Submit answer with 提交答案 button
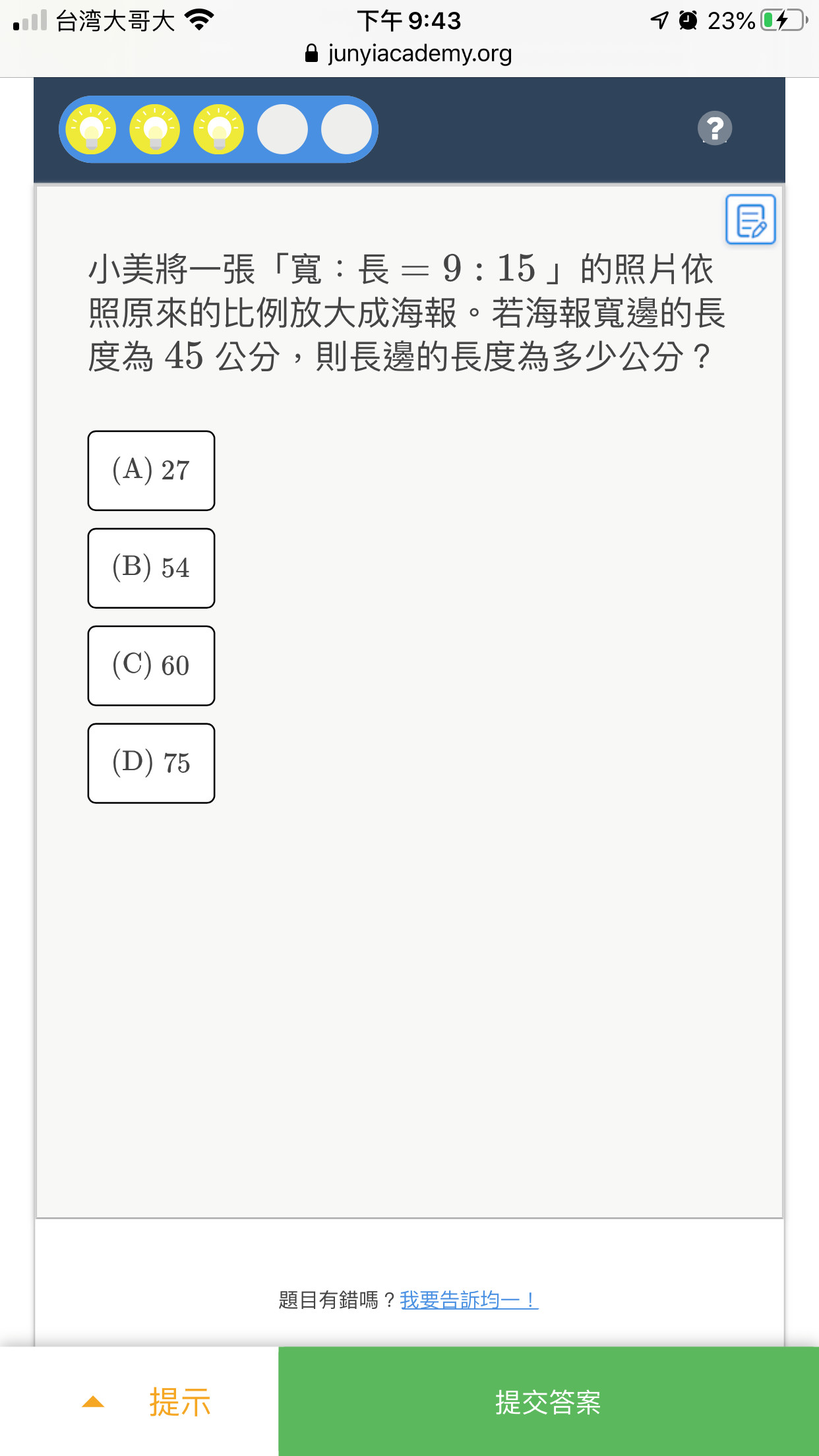The width and height of the screenshot is (819, 1456). [x=549, y=1402]
